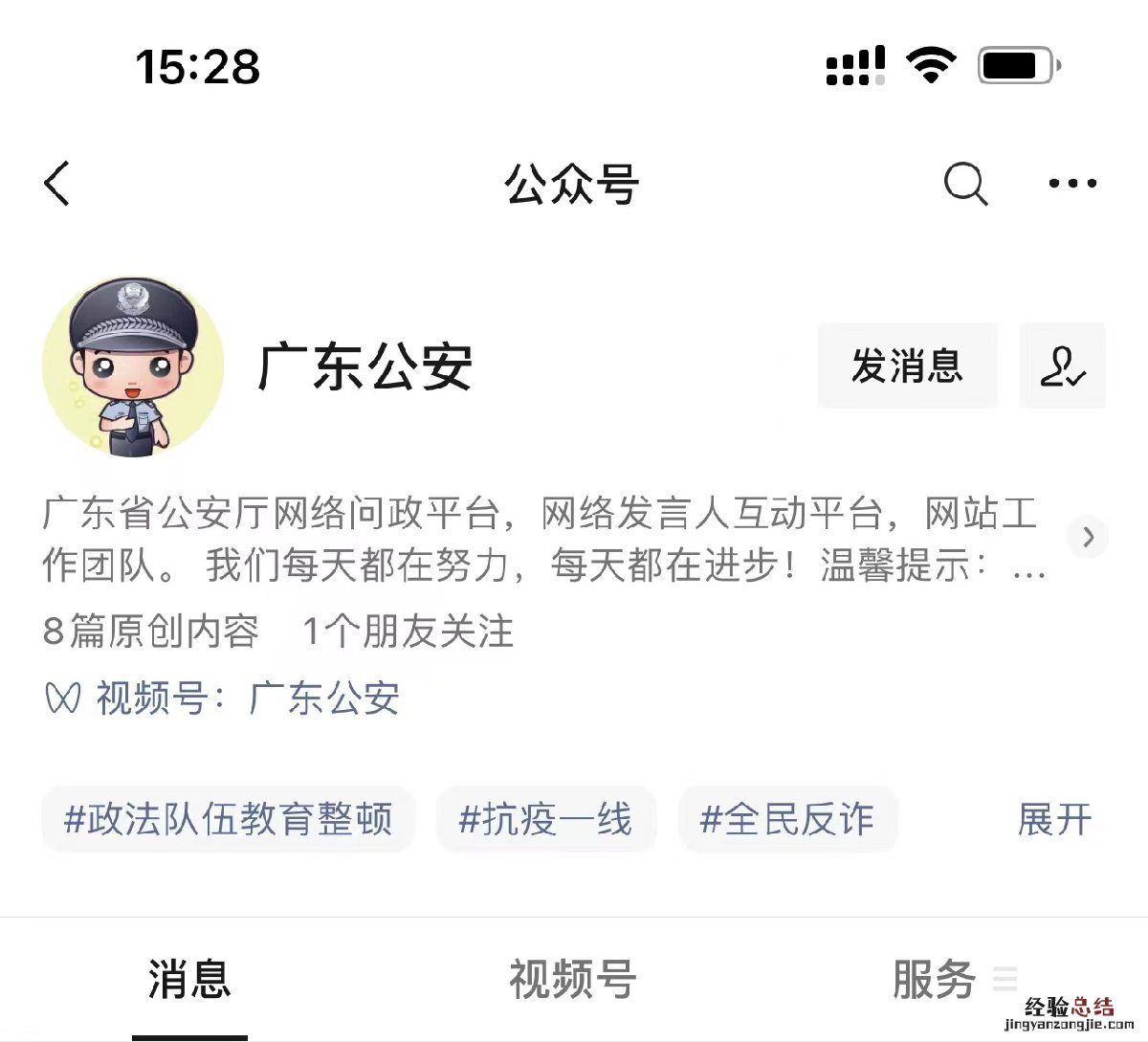Image resolution: width=1148 pixels, height=1042 pixels.
Task: Select the #抗疫一线 tag
Action: tap(546, 819)
